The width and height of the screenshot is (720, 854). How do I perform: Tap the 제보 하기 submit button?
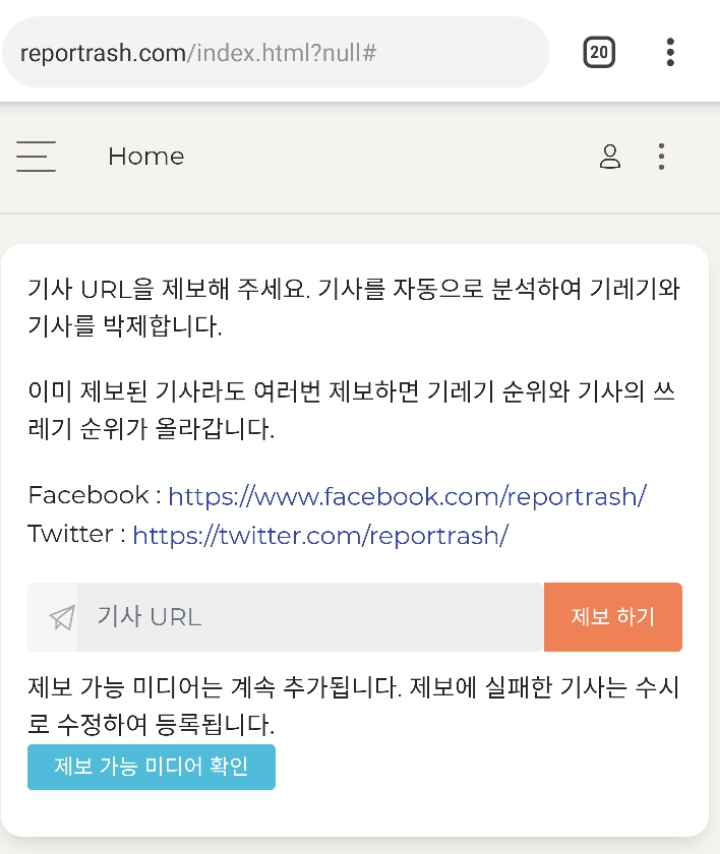(x=612, y=617)
